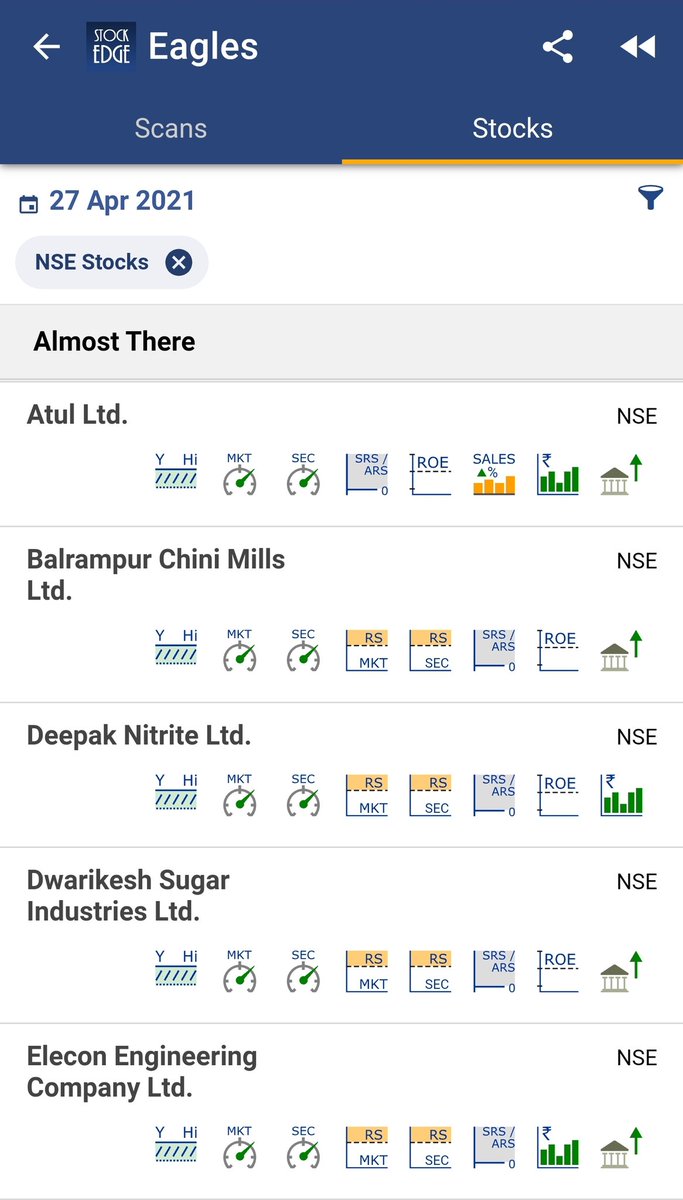View Deepak Nitrite Ltd. stock
The width and height of the screenshot is (683, 1200).
pyautogui.click(x=341, y=775)
